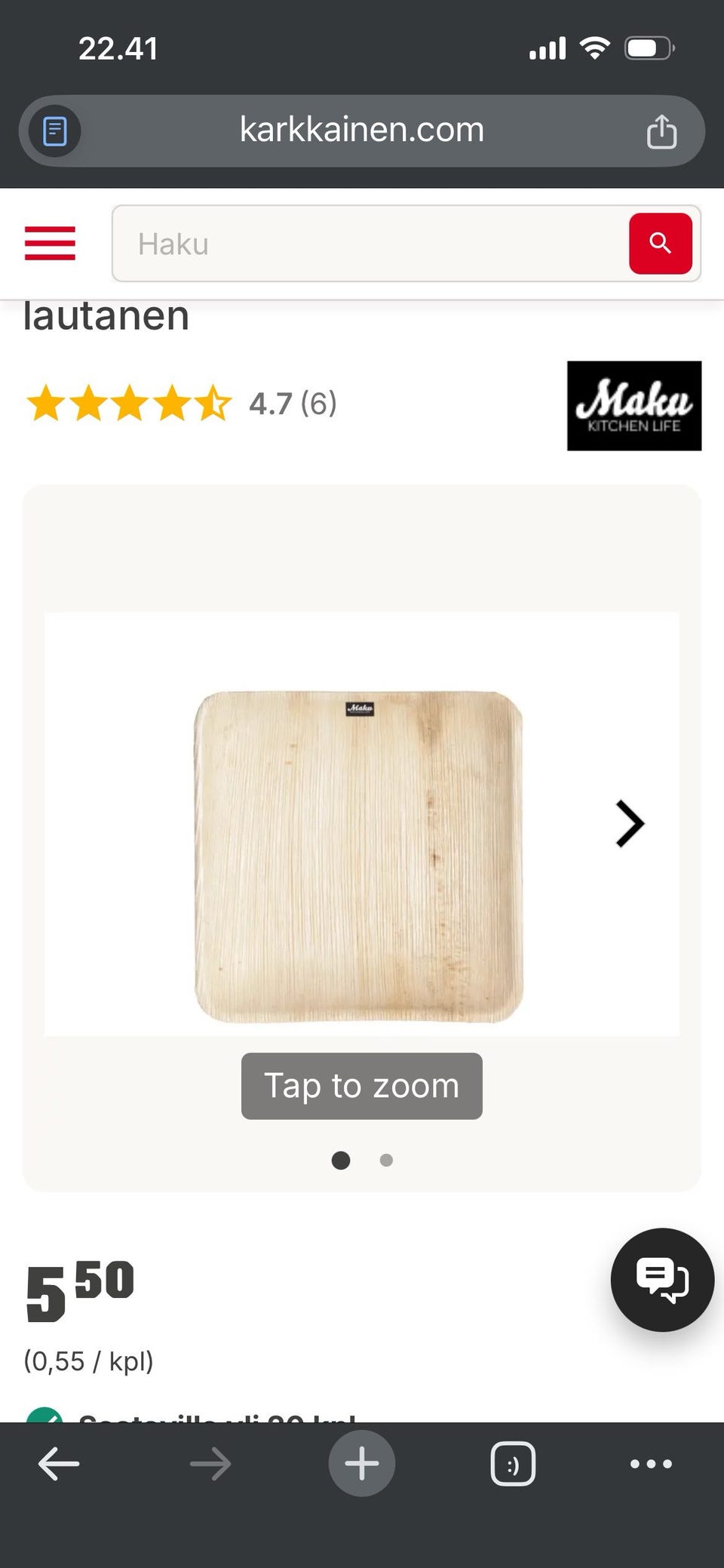The height and width of the screenshot is (1568, 724).
Task: Open the customer reviews rating
Action: click(x=181, y=403)
